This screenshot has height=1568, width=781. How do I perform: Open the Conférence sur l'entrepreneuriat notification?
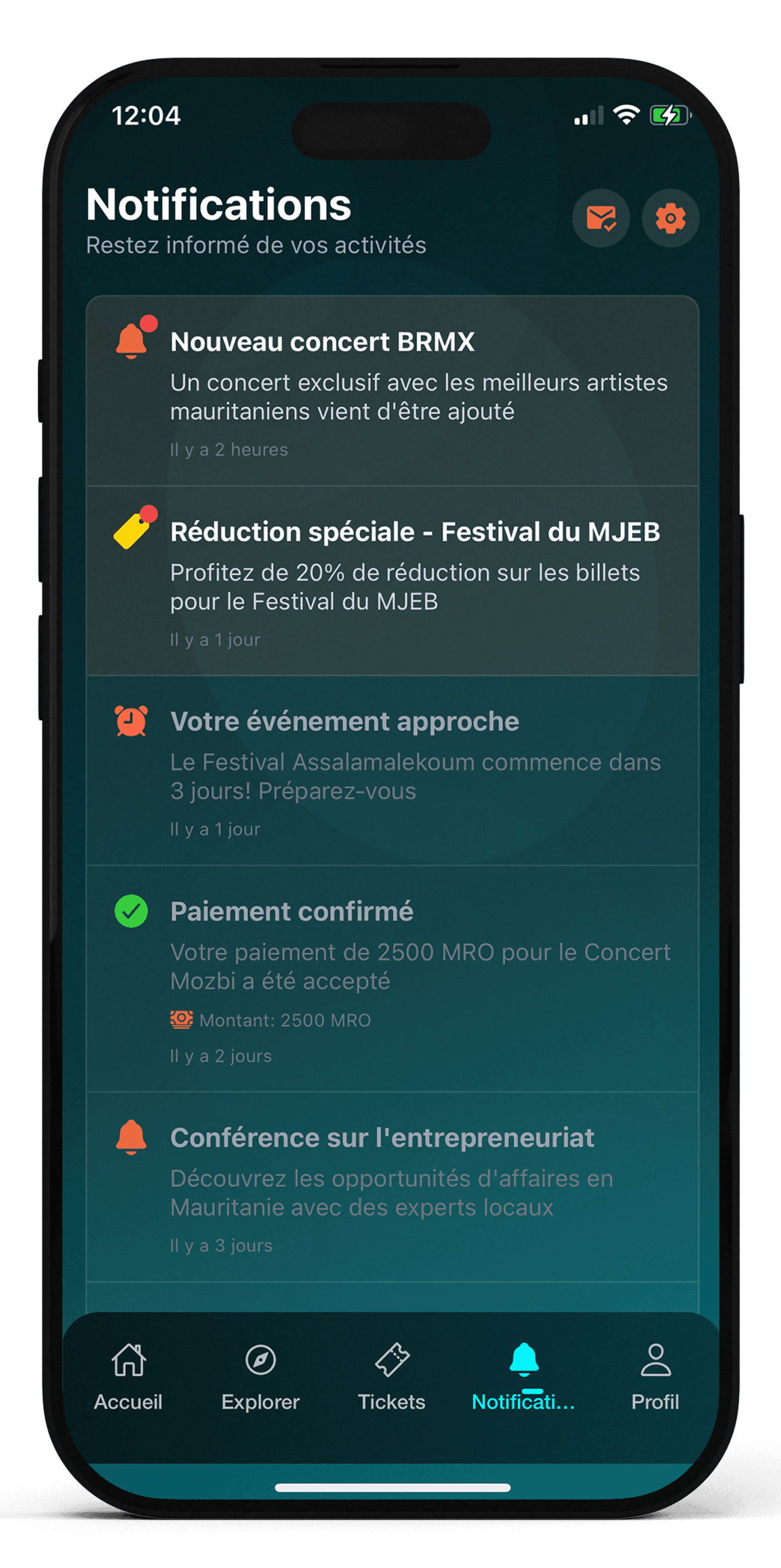pos(392,1187)
